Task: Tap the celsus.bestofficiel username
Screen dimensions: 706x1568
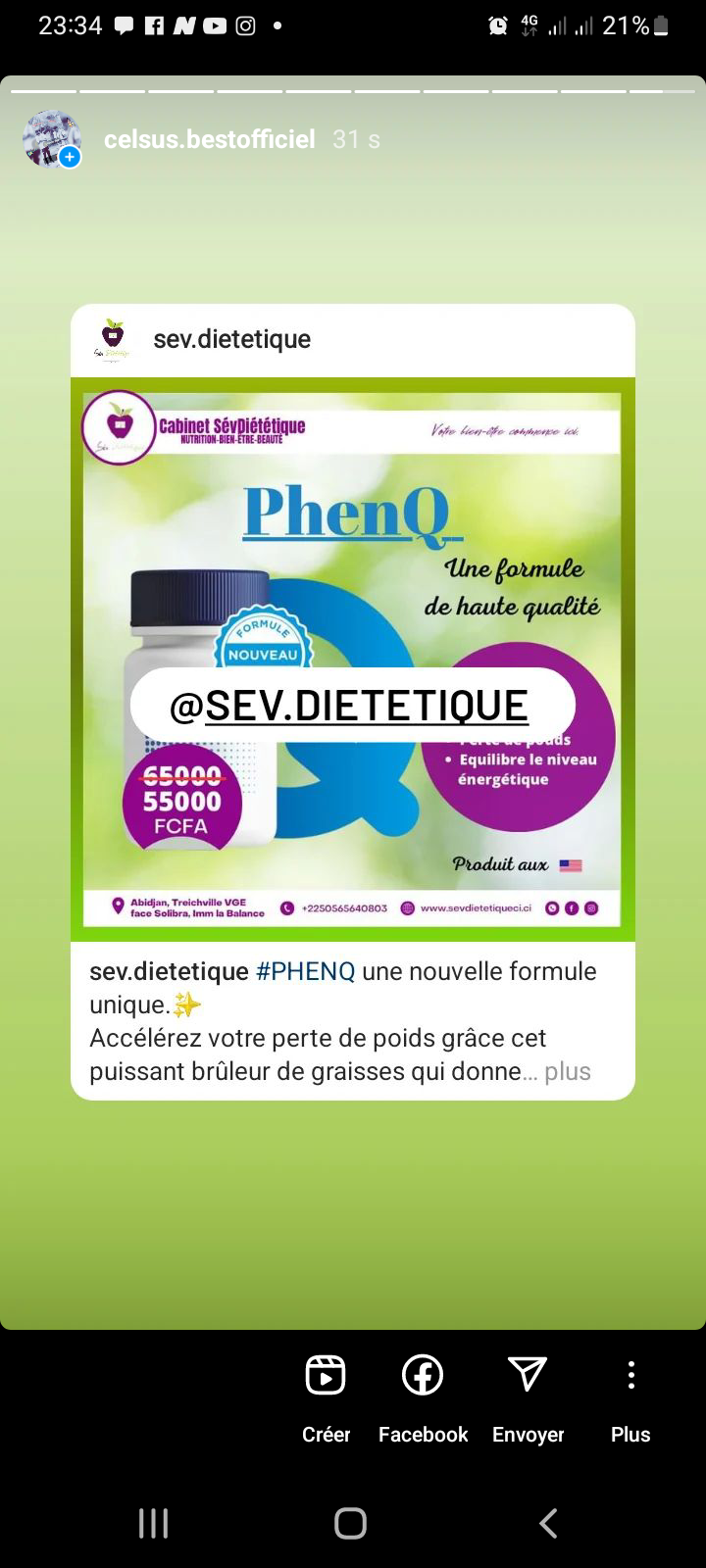Action: coord(210,139)
